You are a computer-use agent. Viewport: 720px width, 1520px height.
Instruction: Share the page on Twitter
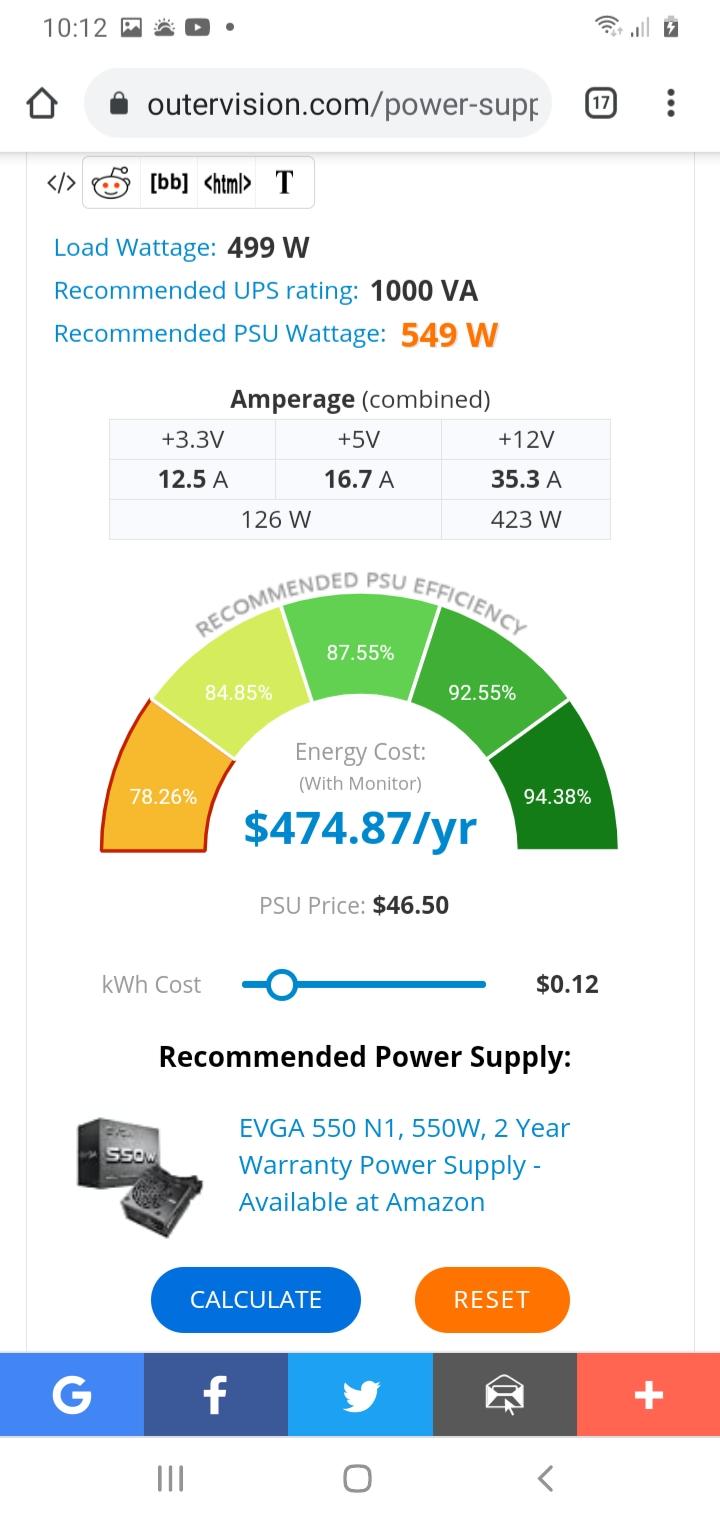pyautogui.click(x=360, y=1395)
